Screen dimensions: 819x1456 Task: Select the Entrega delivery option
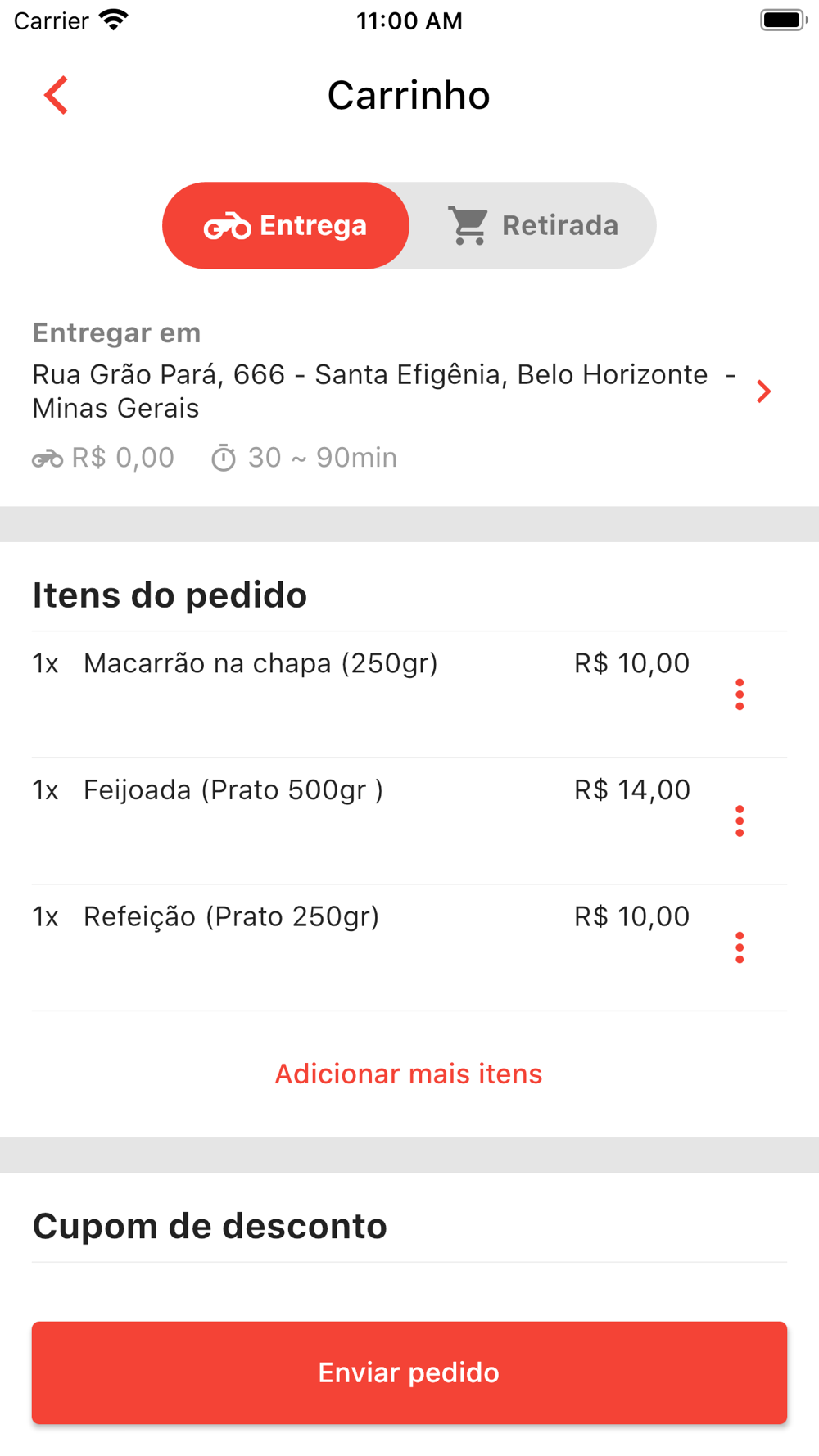click(x=286, y=225)
